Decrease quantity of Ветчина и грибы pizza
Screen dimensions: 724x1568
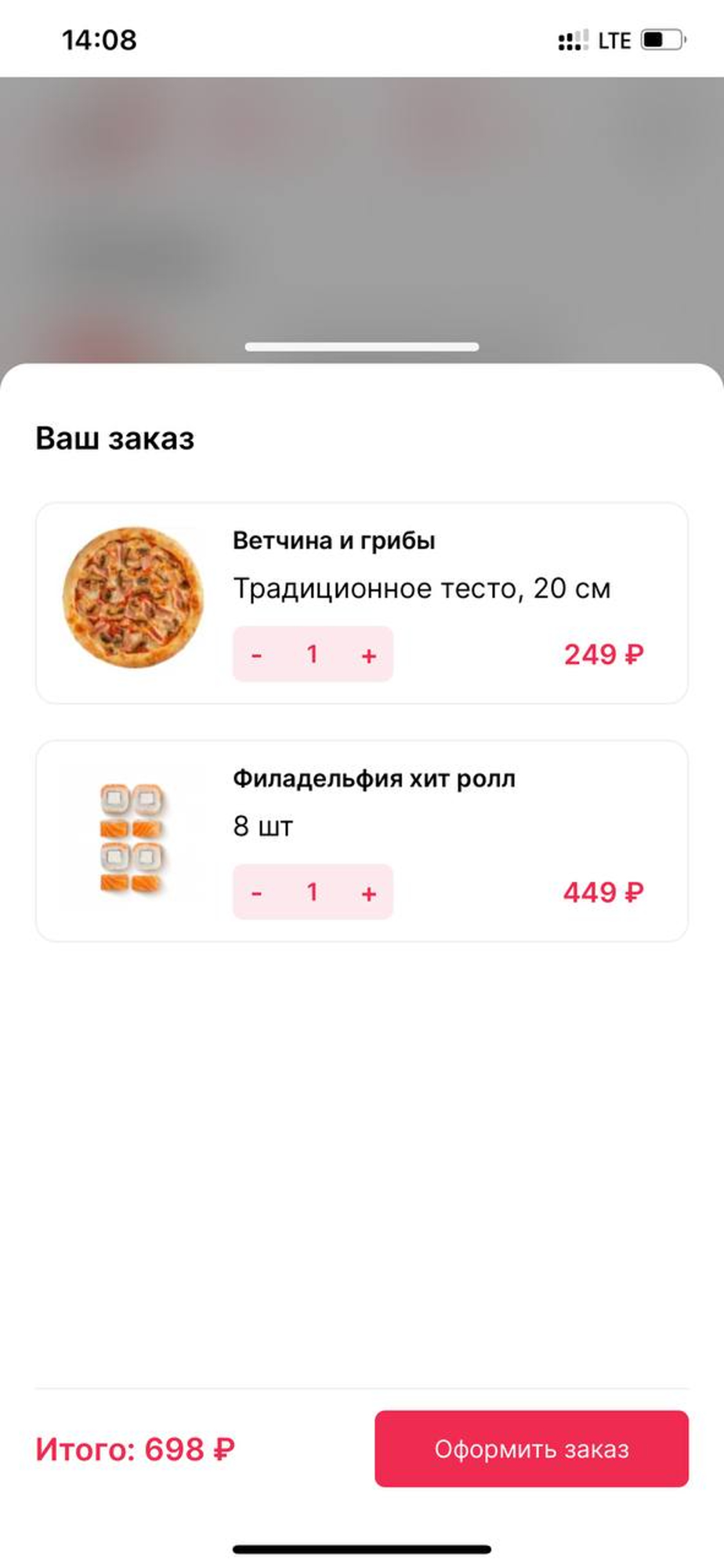coord(256,655)
